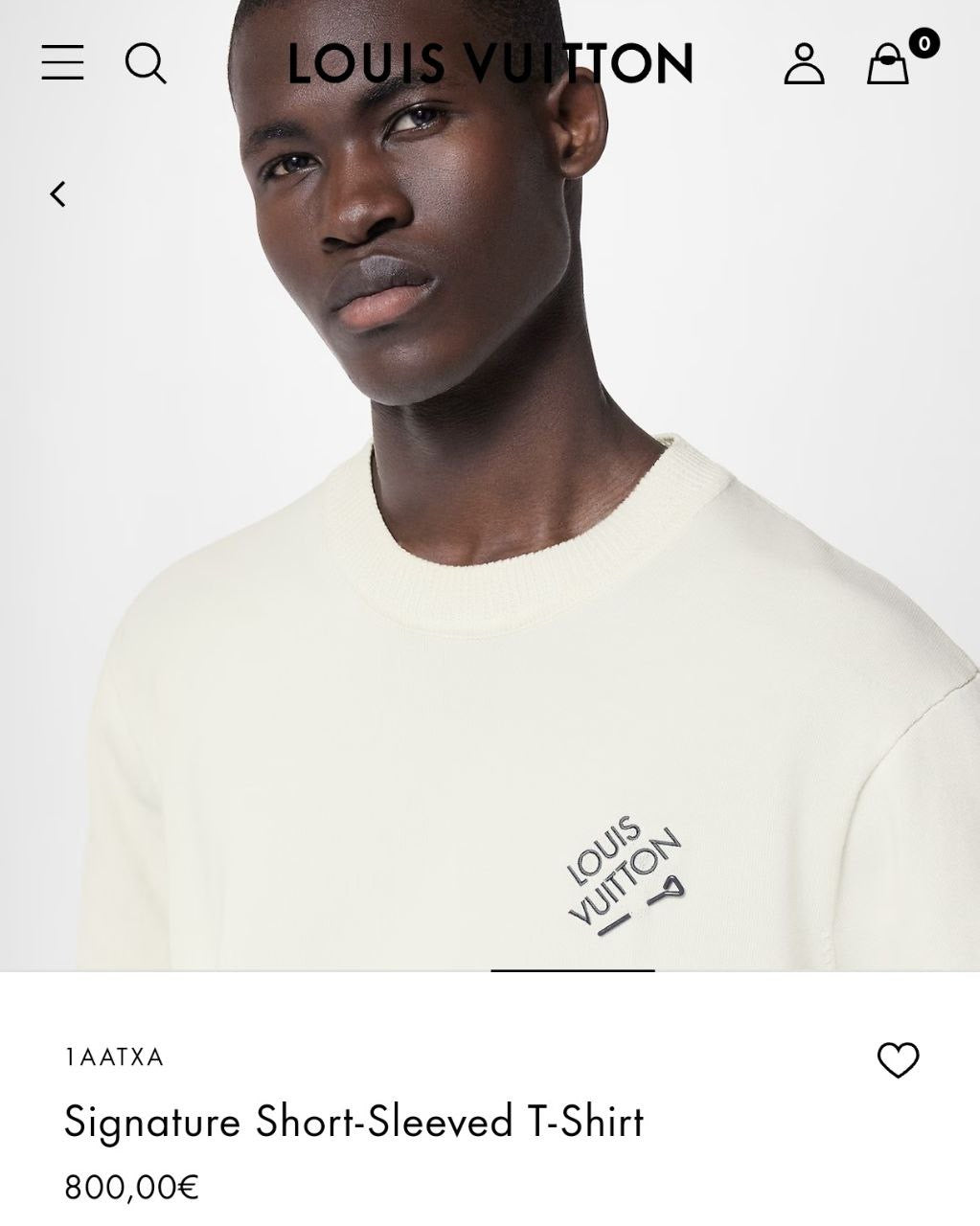Image resolution: width=980 pixels, height=1226 pixels.
Task: Open the account profile icon
Action: pyautogui.click(x=804, y=63)
